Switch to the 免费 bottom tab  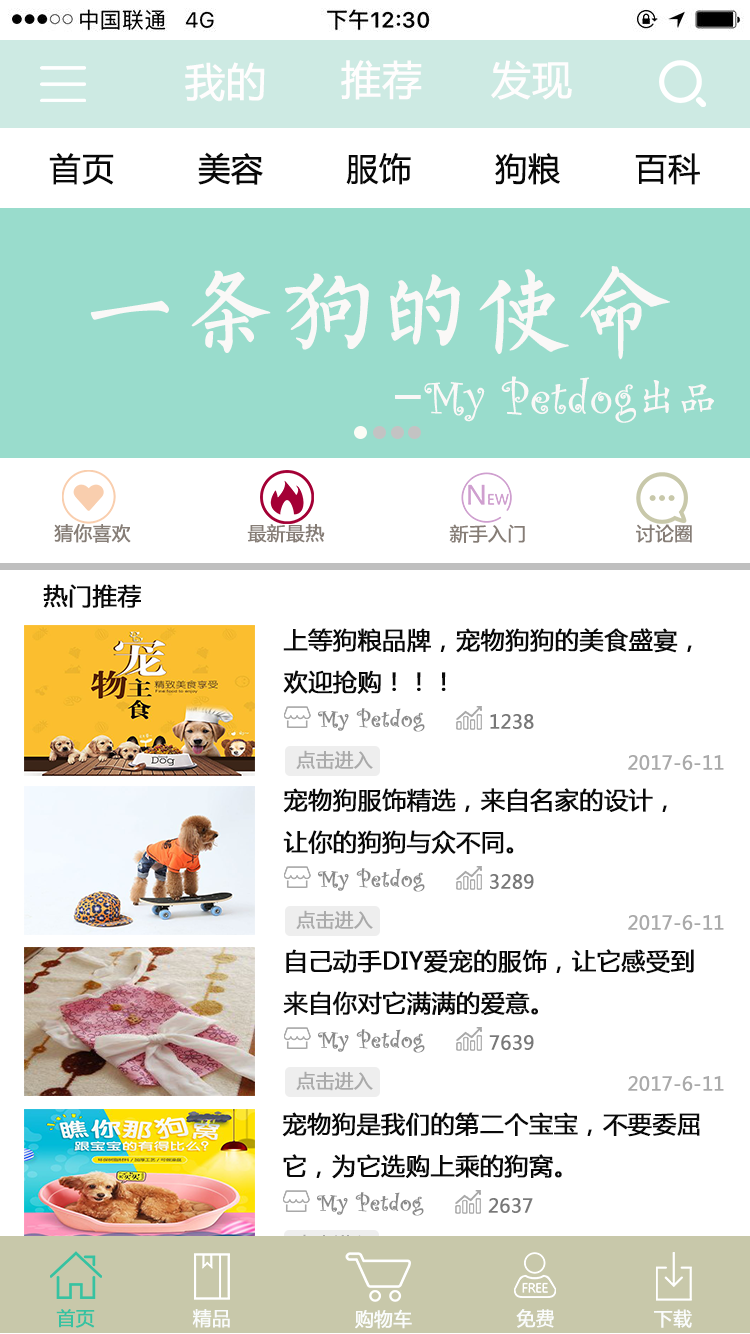pyautogui.click(x=535, y=1290)
